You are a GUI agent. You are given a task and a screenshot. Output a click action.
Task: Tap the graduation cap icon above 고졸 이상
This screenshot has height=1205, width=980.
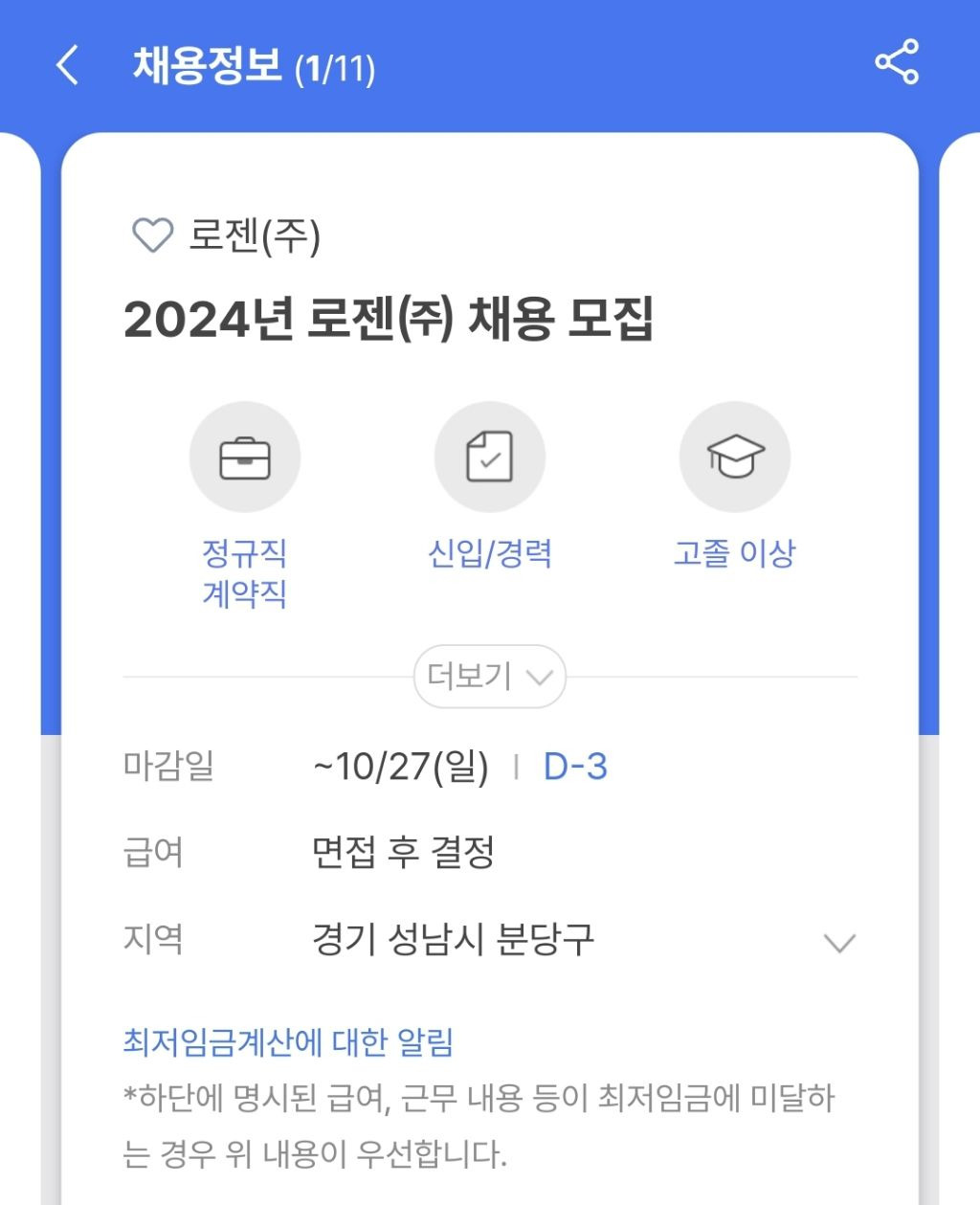[x=735, y=457]
